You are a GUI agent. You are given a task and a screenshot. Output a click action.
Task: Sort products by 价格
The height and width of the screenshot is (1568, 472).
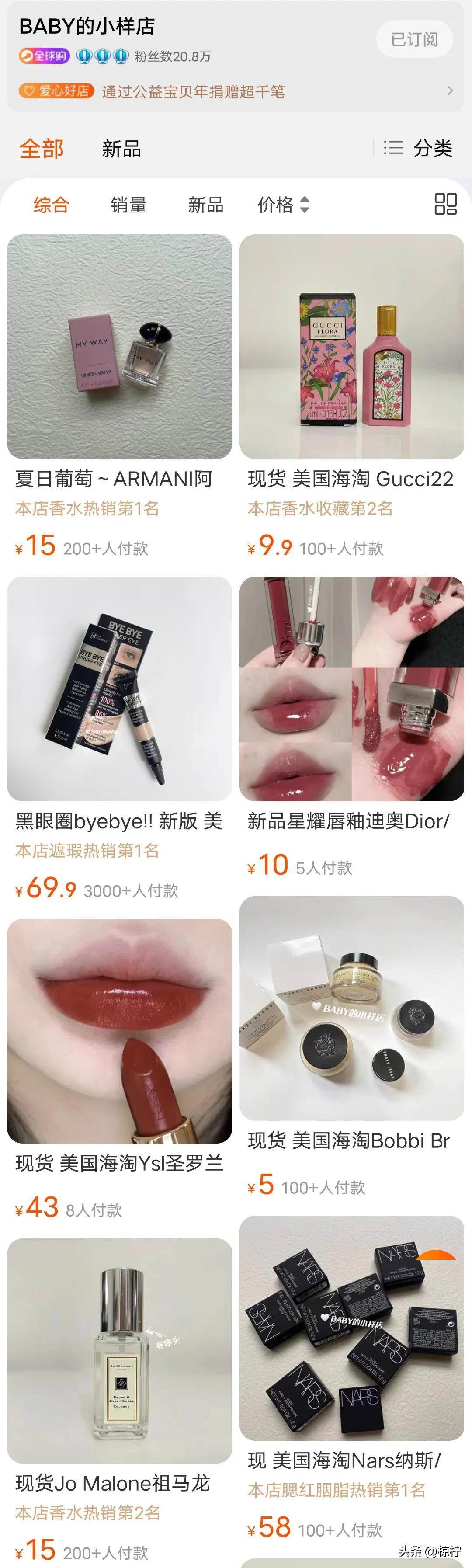click(x=283, y=205)
